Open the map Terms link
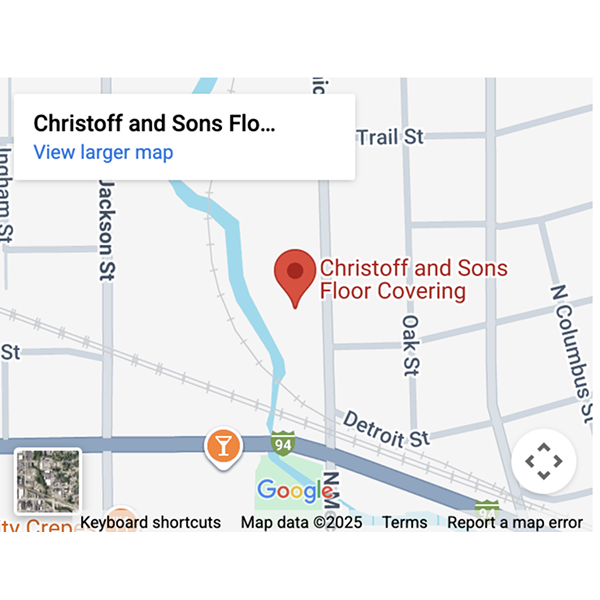Image resolution: width=600 pixels, height=600 pixels. click(404, 522)
